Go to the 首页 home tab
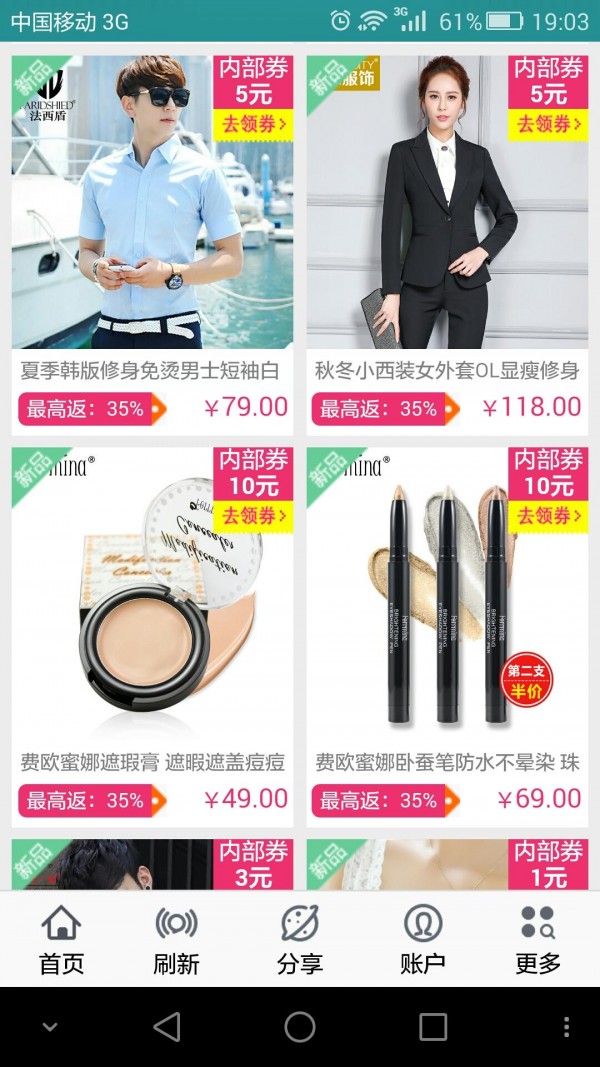 click(x=61, y=940)
